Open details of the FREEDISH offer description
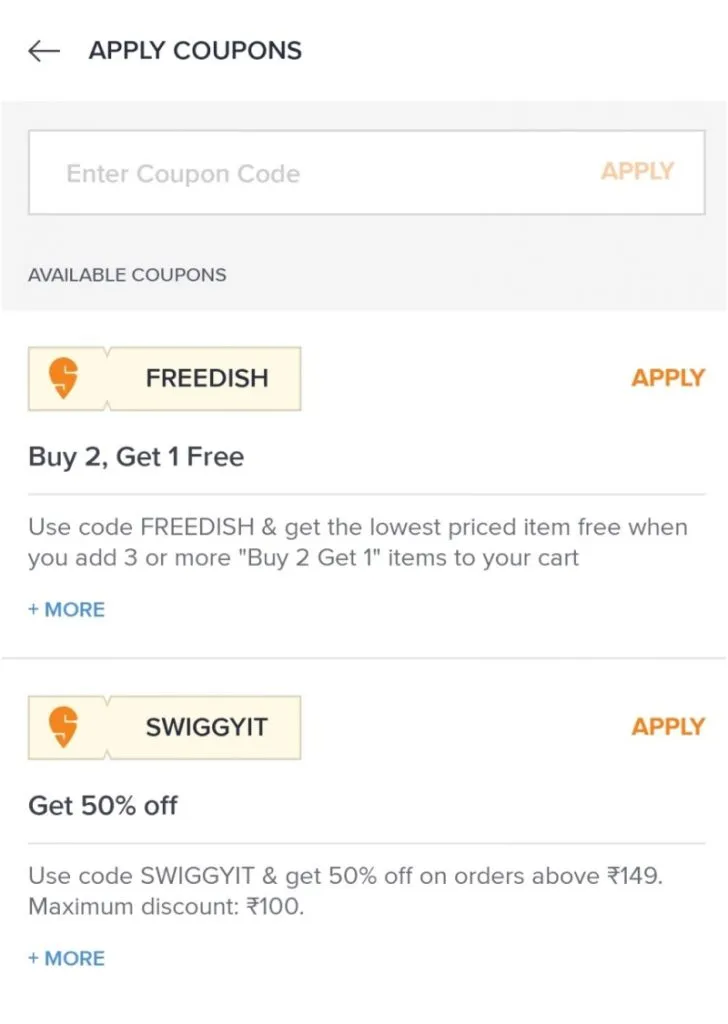The height and width of the screenshot is (1024, 728). [356, 542]
